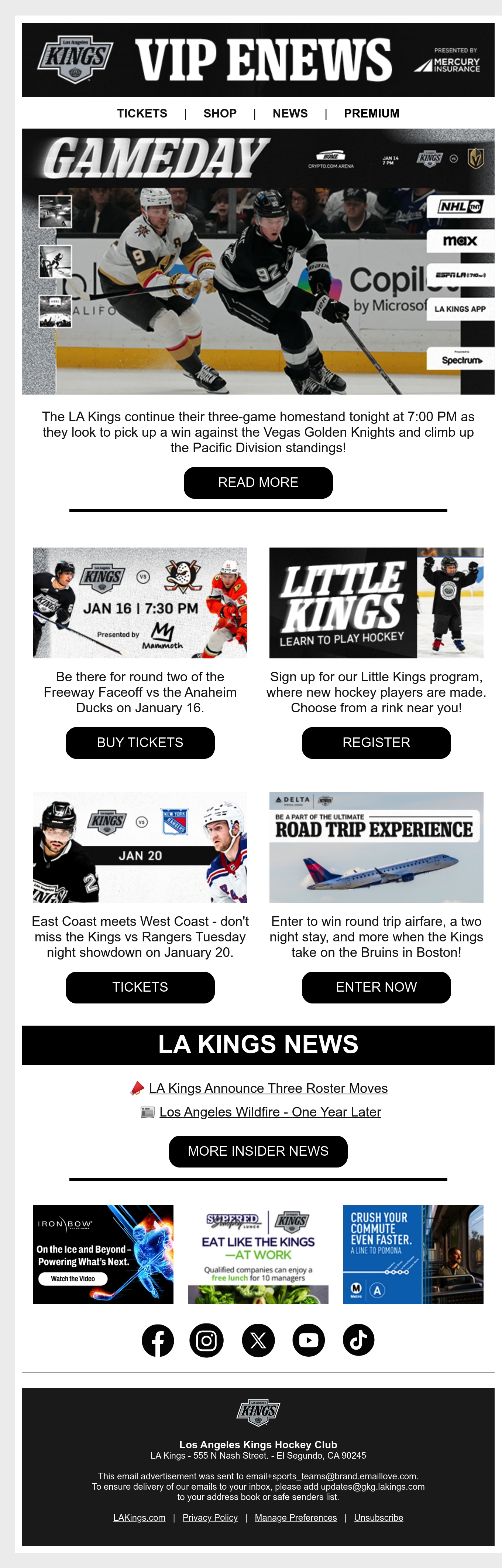The width and height of the screenshot is (502, 1568).
Task: Visit the Instagram page
Action: tap(206, 1340)
